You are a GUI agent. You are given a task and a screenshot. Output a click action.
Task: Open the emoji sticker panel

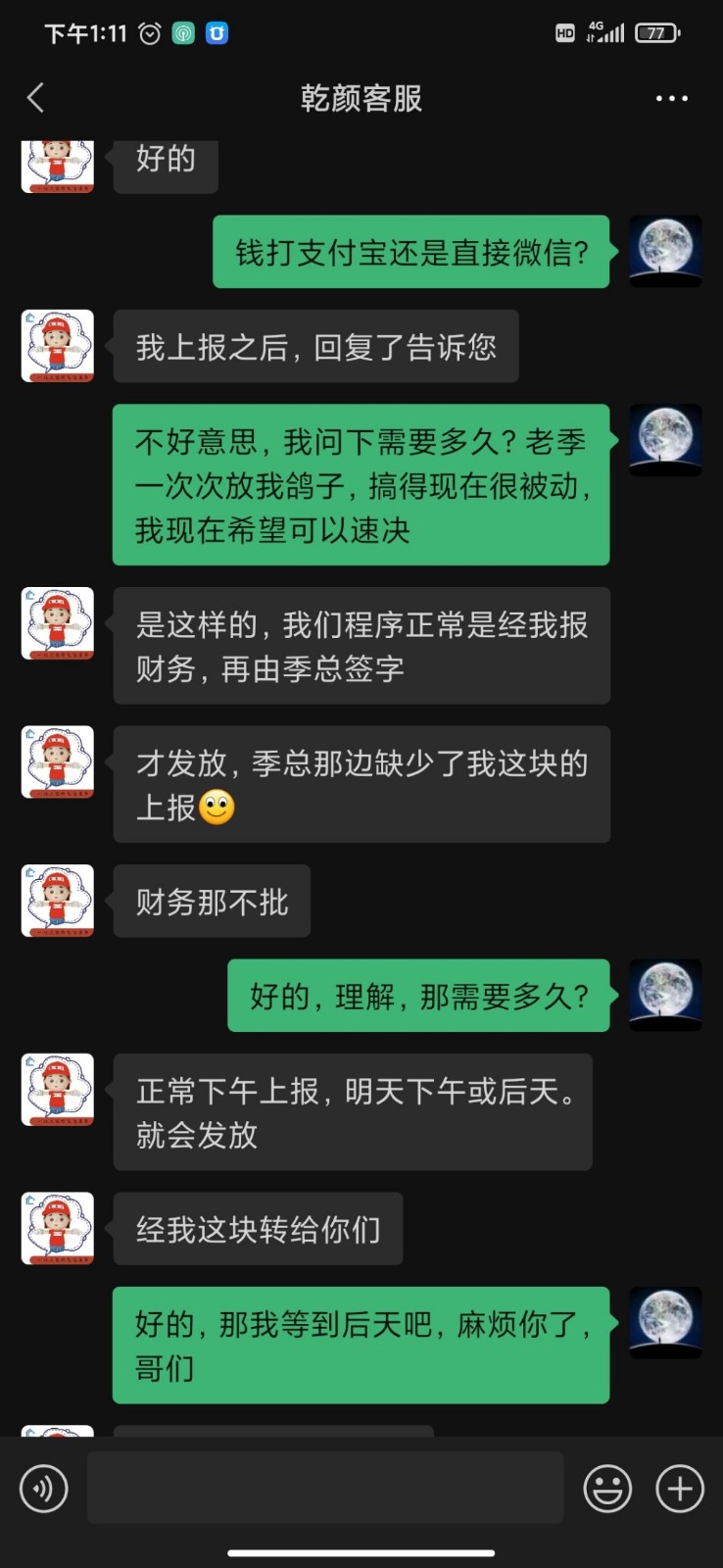[x=607, y=1490]
